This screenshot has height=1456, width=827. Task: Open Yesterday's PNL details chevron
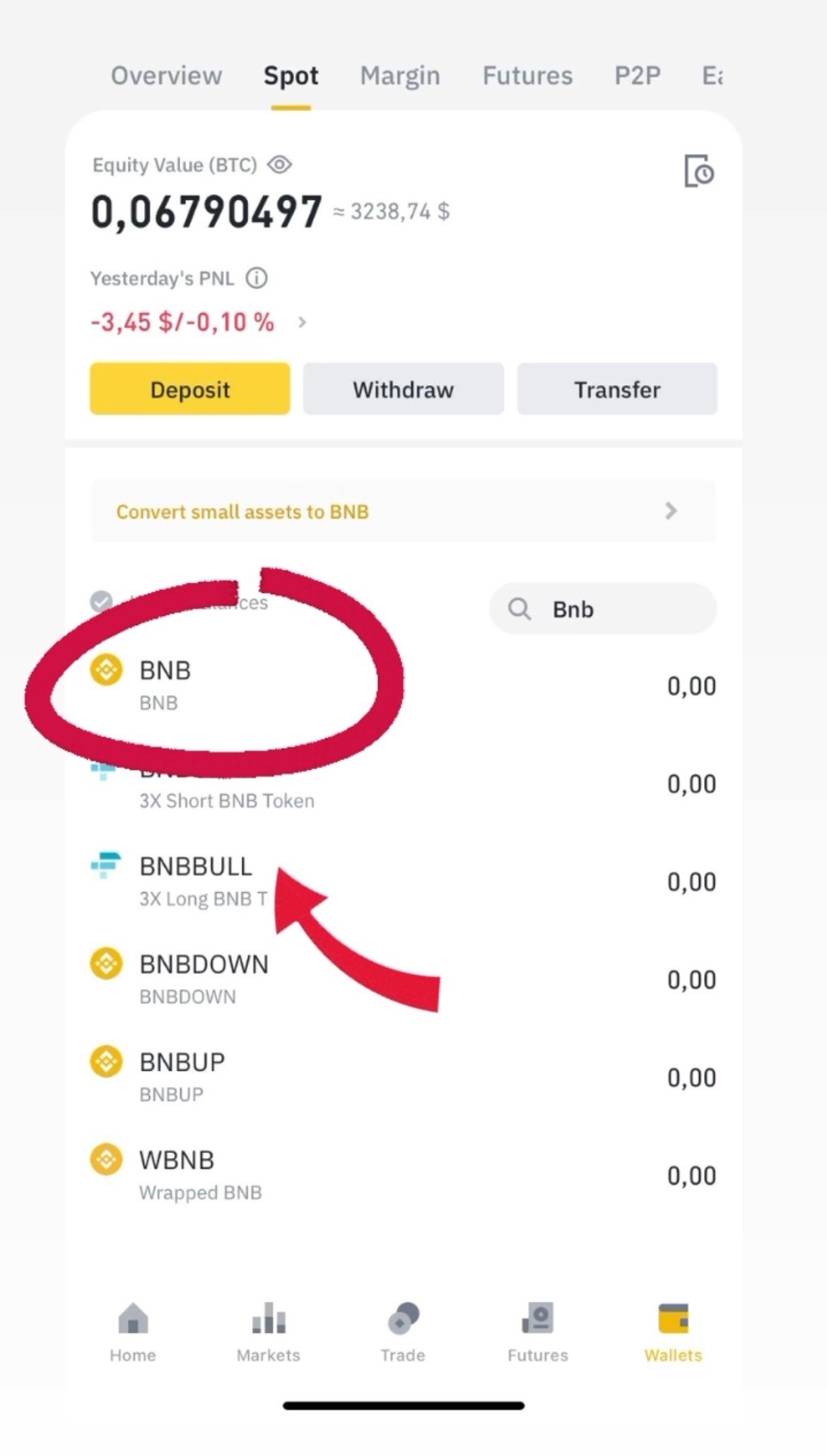click(303, 323)
